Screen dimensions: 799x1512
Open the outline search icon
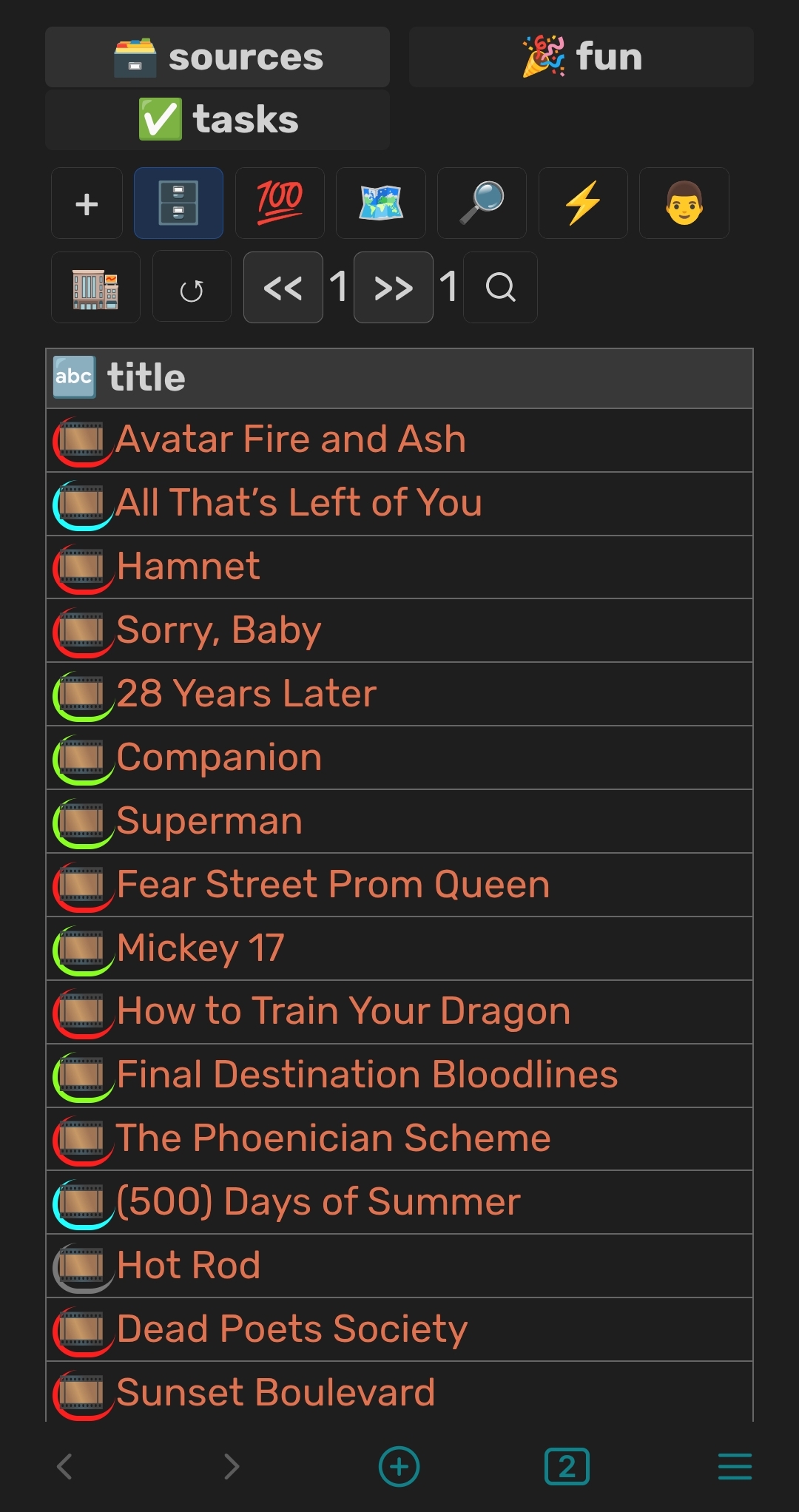500,288
